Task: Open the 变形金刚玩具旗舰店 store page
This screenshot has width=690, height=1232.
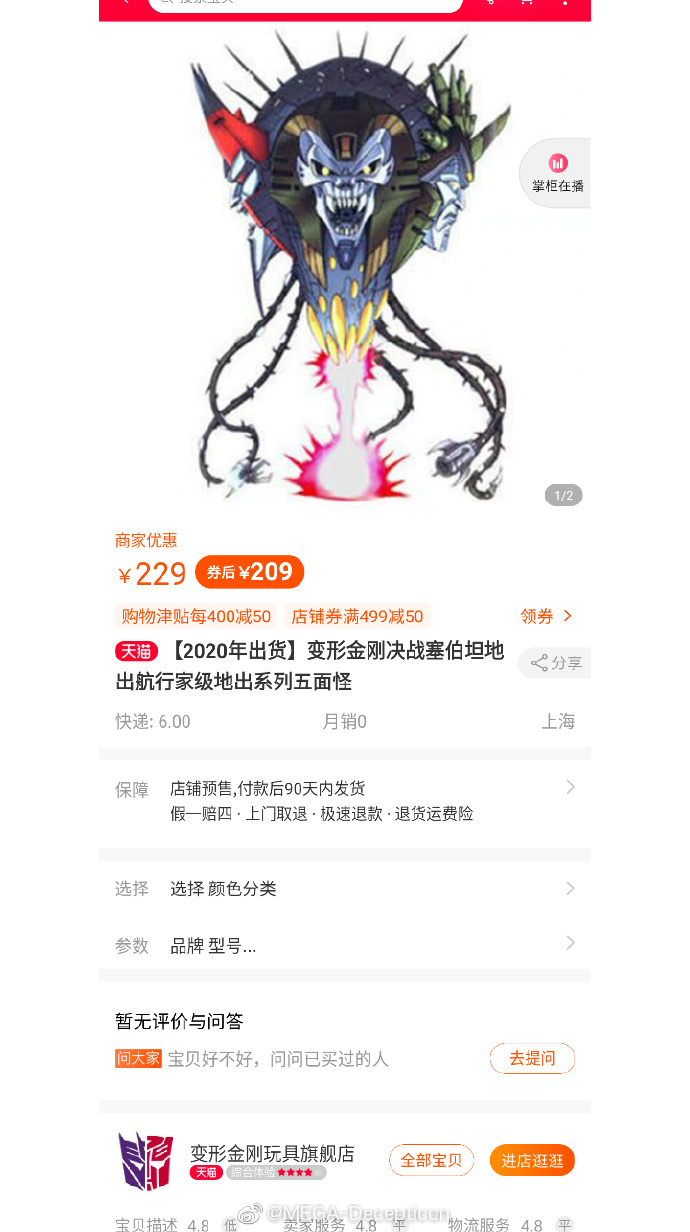Action: 272,1153
